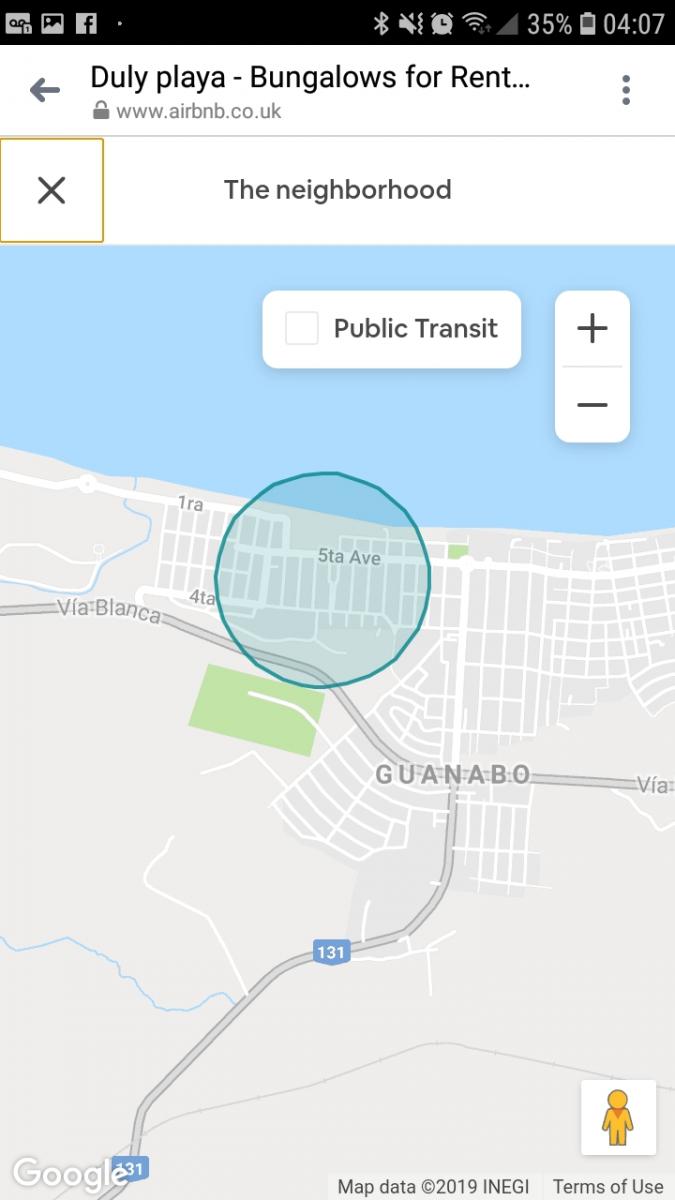Close the neighborhood map view
Viewport: 675px width, 1200px height.
pyautogui.click(x=51, y=190)
